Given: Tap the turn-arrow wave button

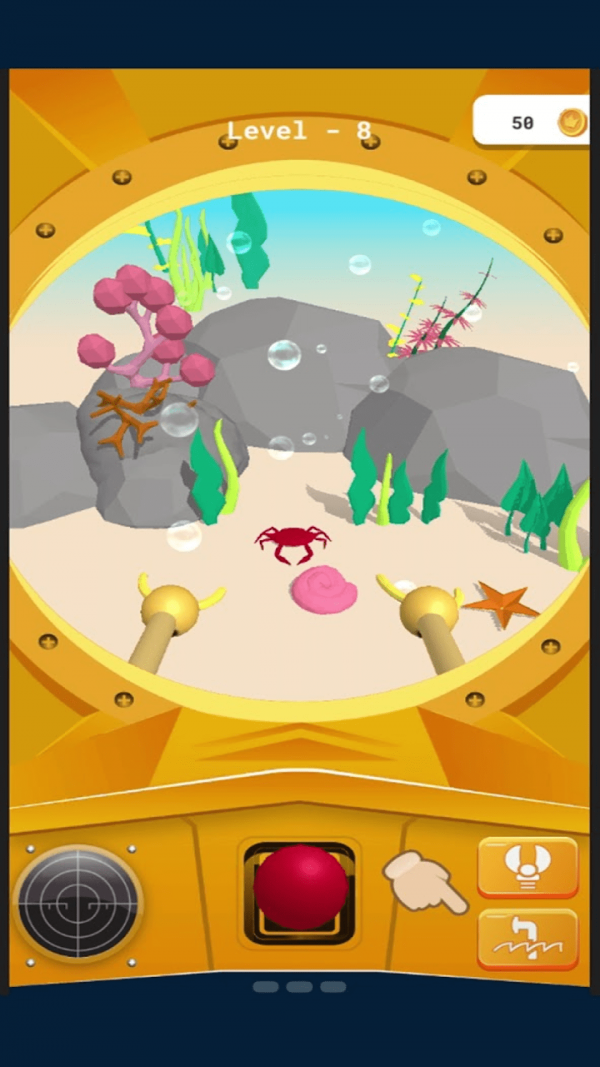Looking at the screenshot, I should 527,939.
